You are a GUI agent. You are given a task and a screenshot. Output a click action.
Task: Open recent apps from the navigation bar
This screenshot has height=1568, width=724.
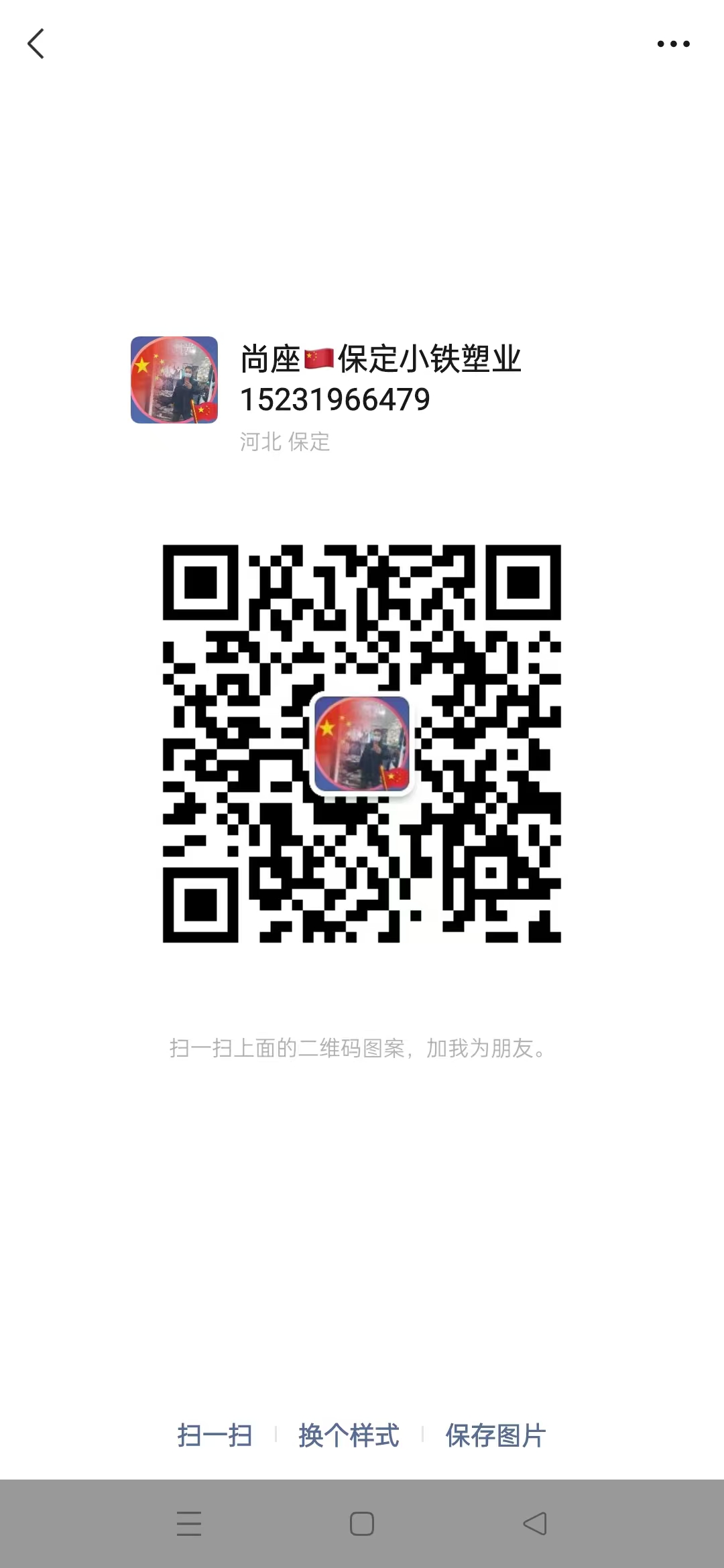[189, 1524]
